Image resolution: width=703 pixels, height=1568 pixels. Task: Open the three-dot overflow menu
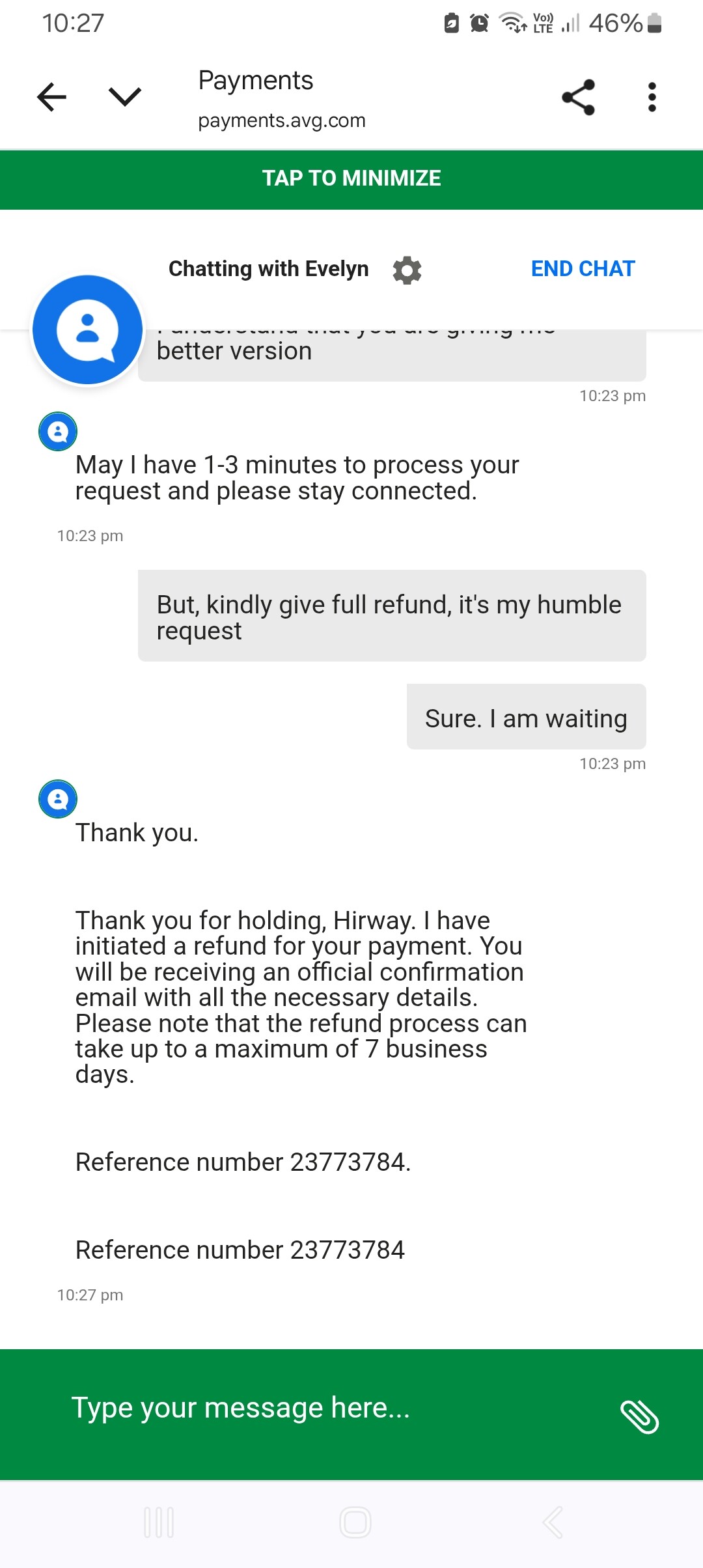(x=652, y=97)
